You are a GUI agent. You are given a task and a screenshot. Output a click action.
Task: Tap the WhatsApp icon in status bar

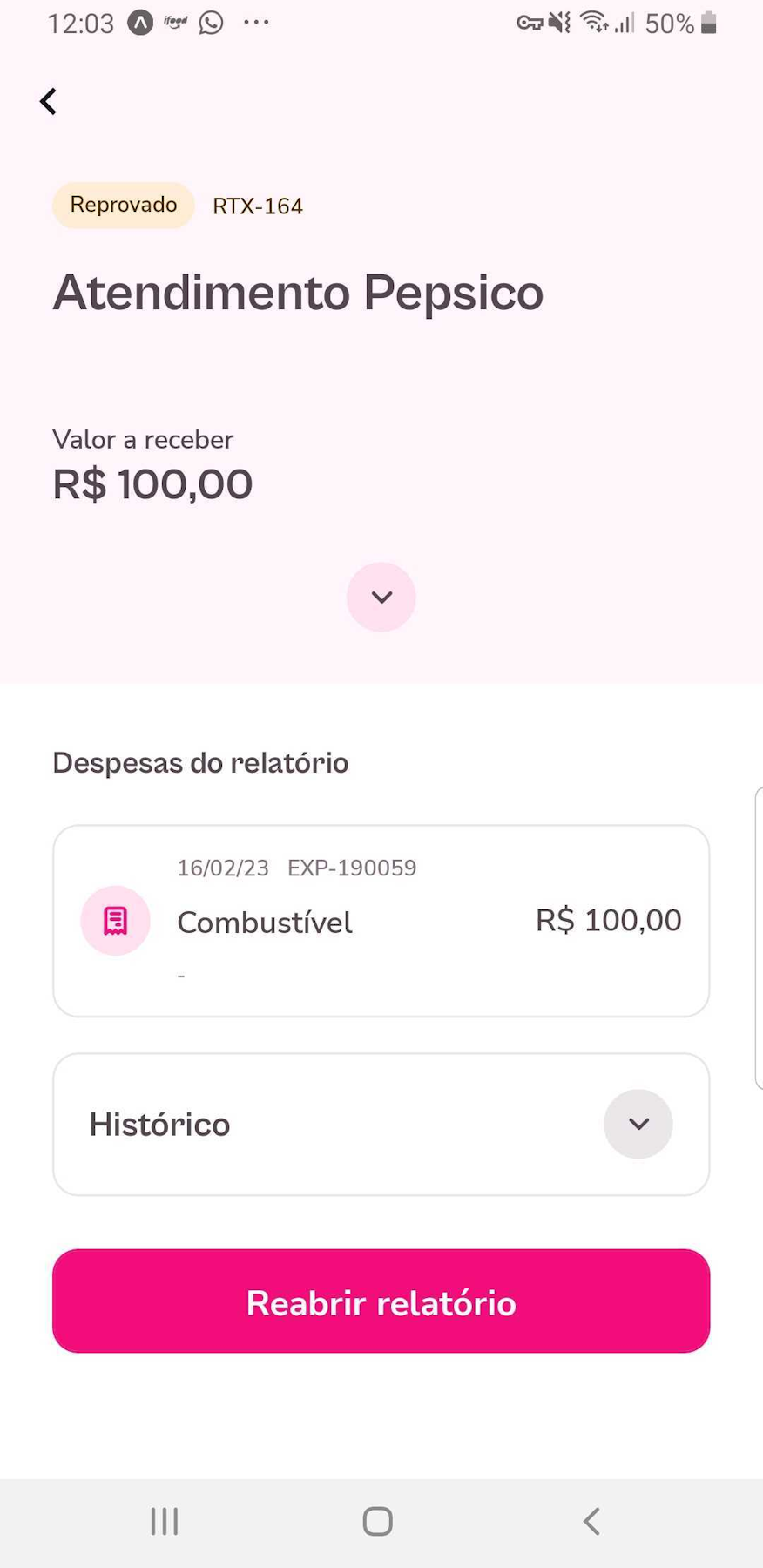point(210,23)
